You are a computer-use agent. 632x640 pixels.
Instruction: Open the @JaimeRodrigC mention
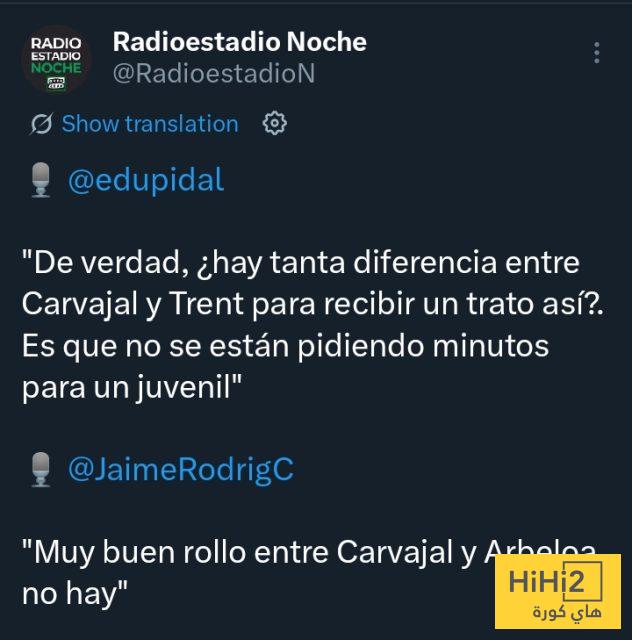(180, 469)
